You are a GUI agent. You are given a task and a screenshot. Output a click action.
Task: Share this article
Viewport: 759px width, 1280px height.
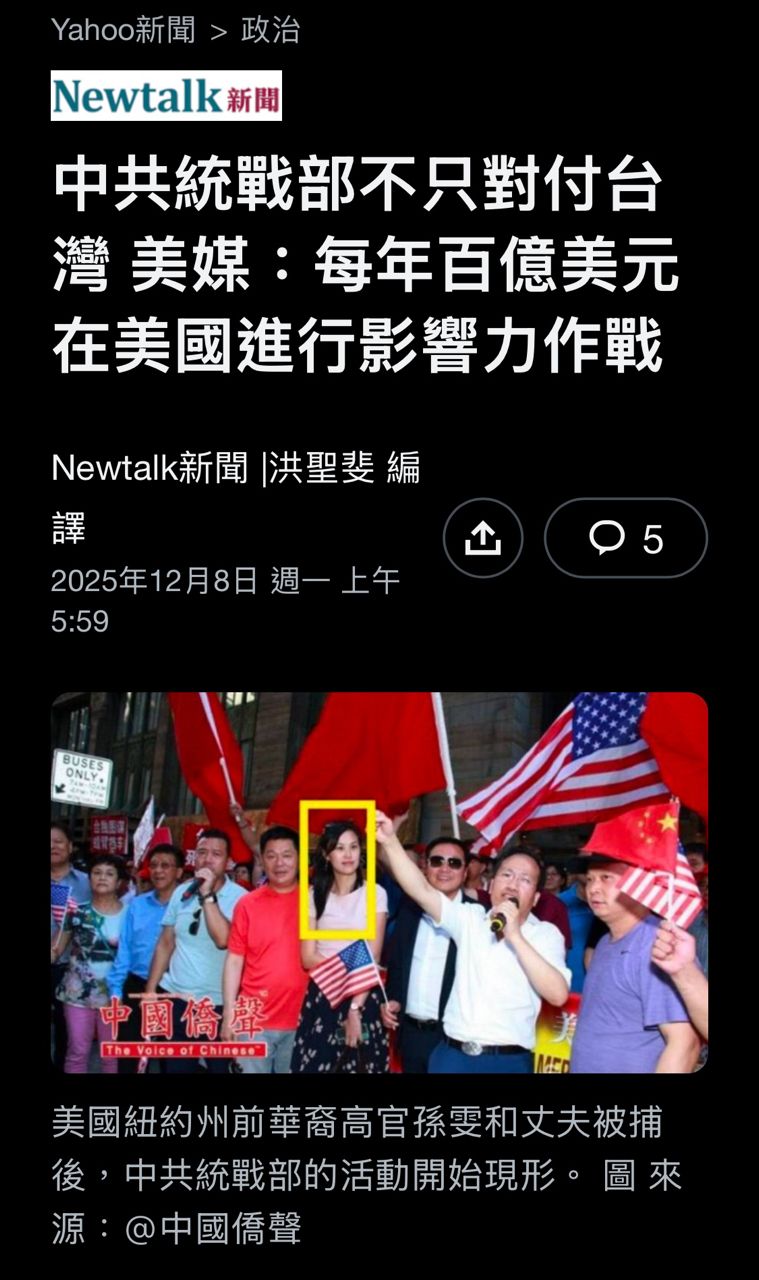483,538
